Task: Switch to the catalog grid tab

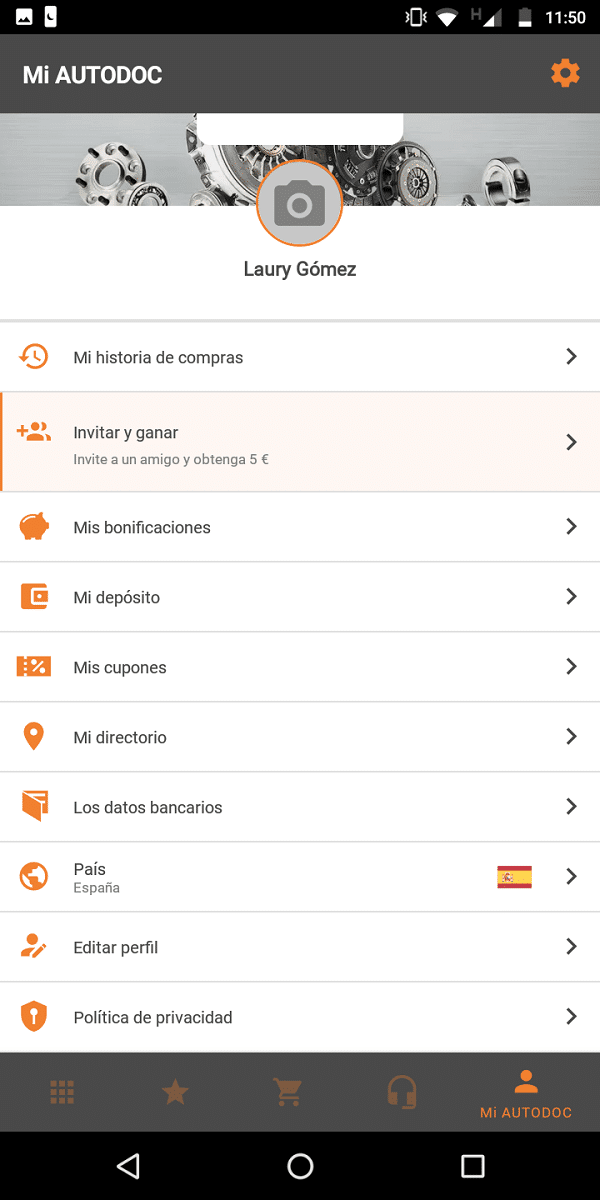Action: [62, 1092]
